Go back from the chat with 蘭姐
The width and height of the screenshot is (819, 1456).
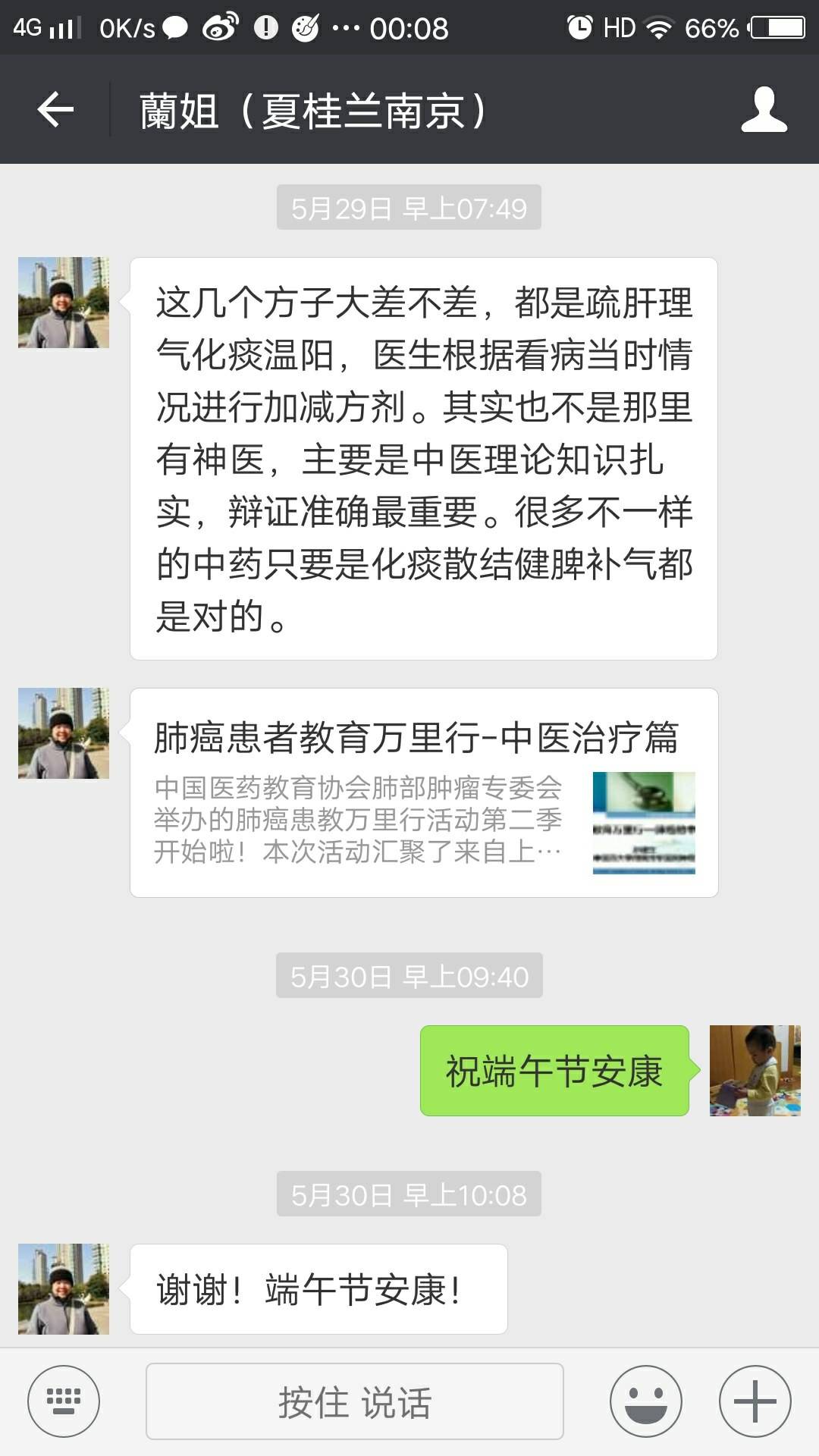(x=55, y=111)
